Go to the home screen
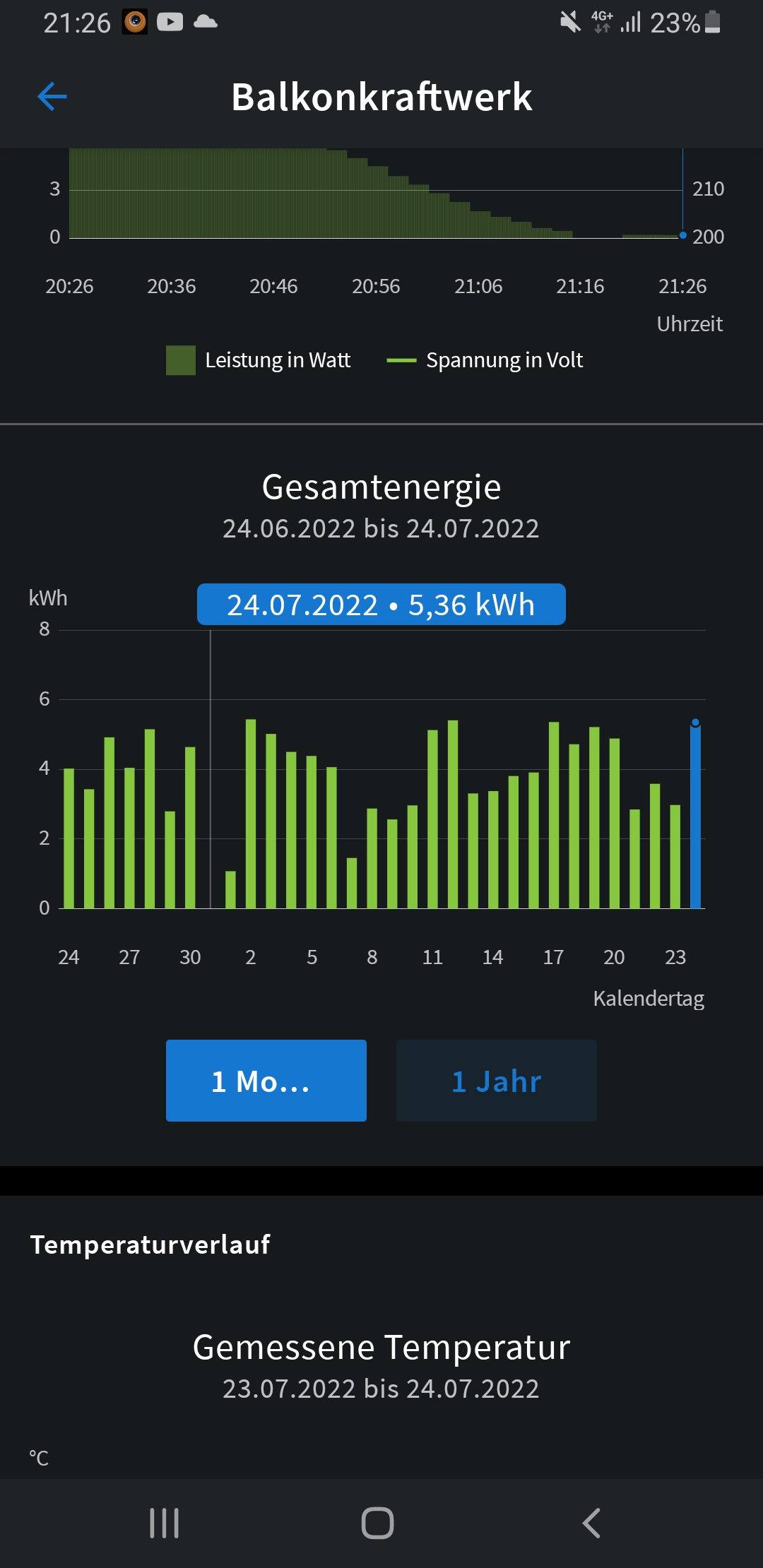This screenshot has width=763, height=1568. (378, 1523)
